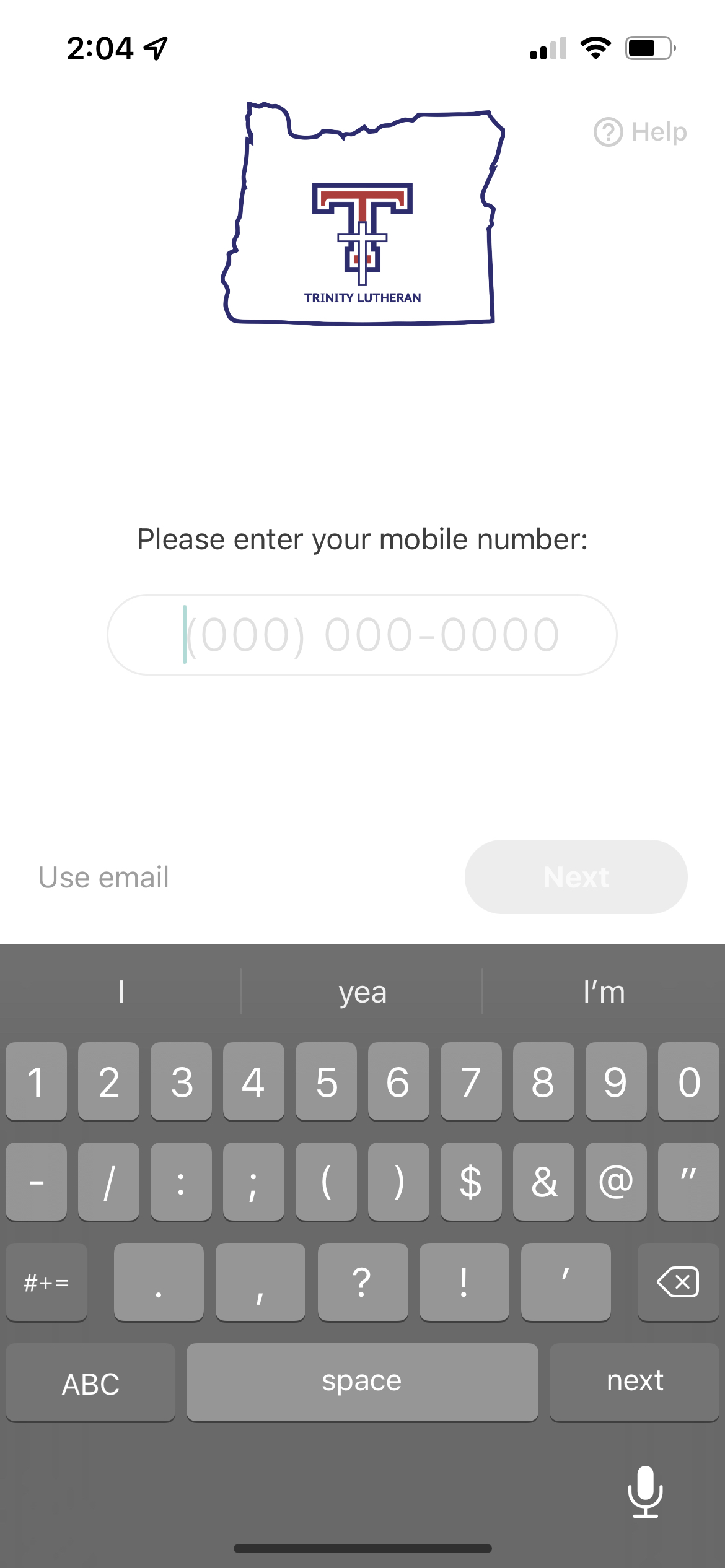
Task: Open the Help option
Action: [640, 132]
